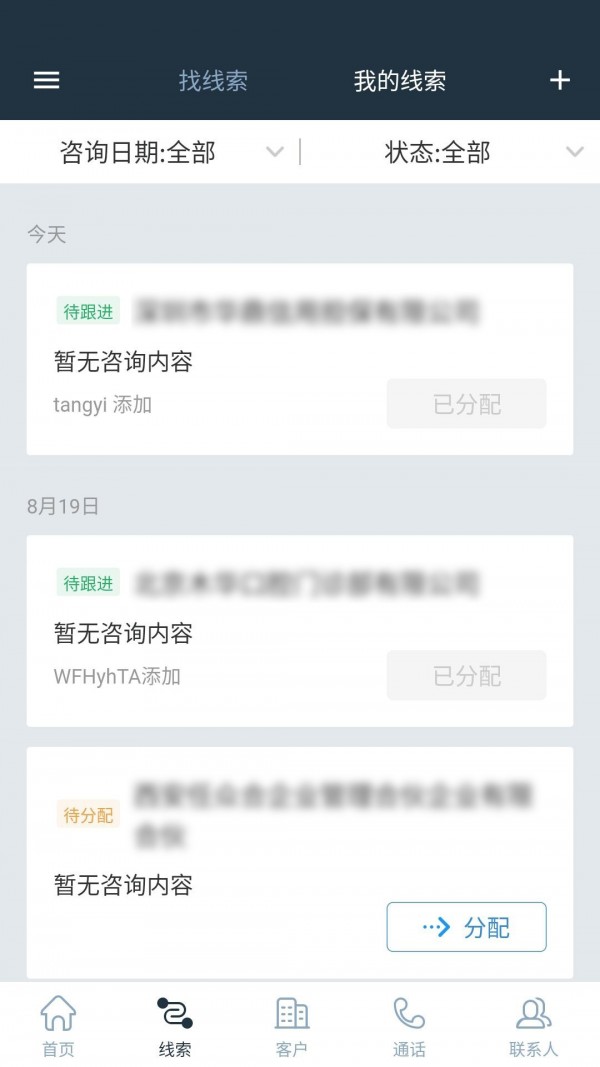600x1067 pixels.
Task: Switch to the 找线索 tab
Action: tap(213, 81)
